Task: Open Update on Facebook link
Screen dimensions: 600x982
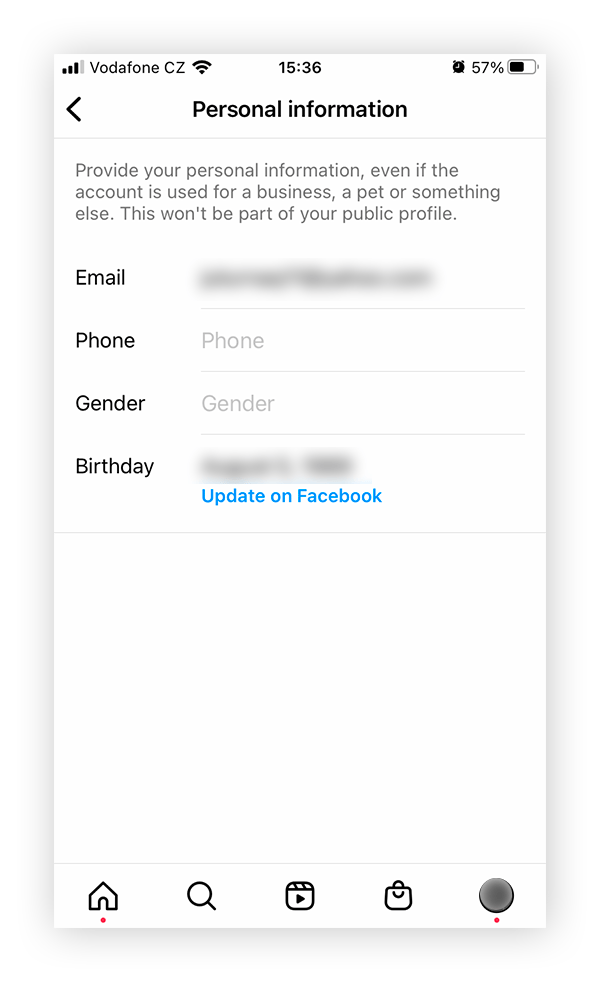Action: [x=291, y=496]
